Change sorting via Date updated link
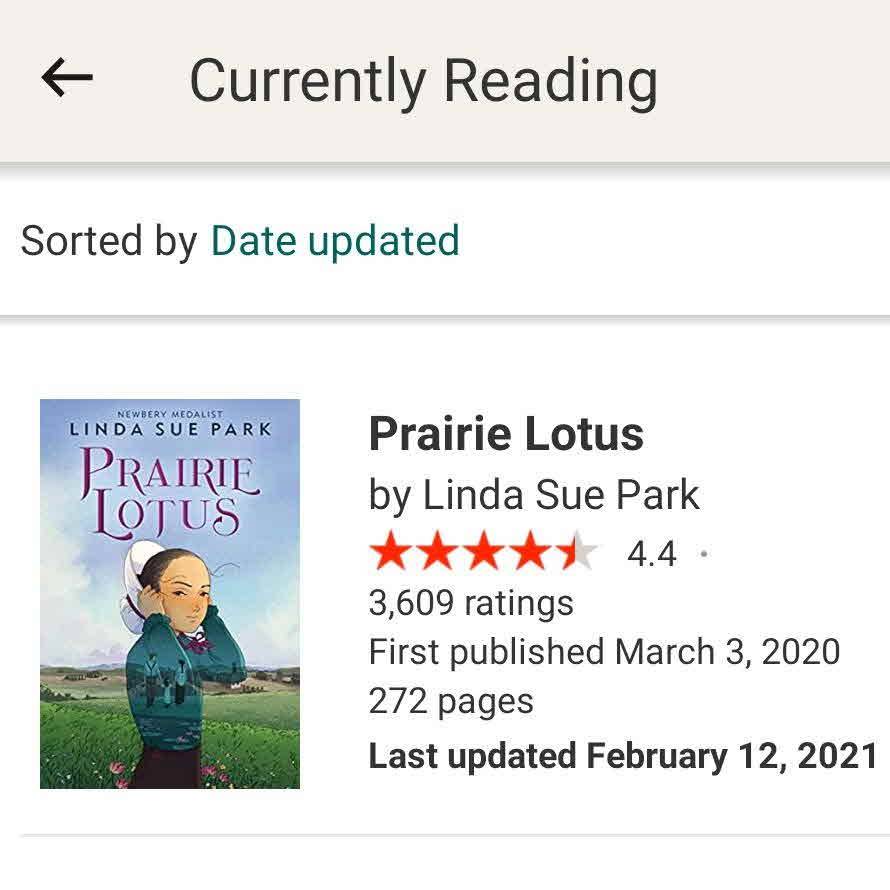Screen dimensions: 890x890 pos(334,241)
